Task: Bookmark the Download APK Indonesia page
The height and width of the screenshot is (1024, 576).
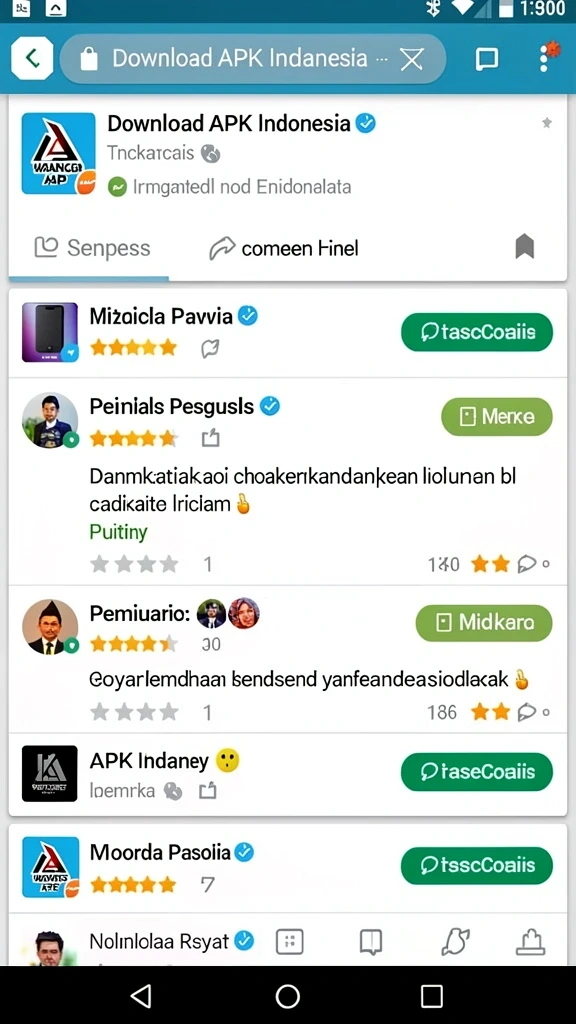Action: point(524,247)
